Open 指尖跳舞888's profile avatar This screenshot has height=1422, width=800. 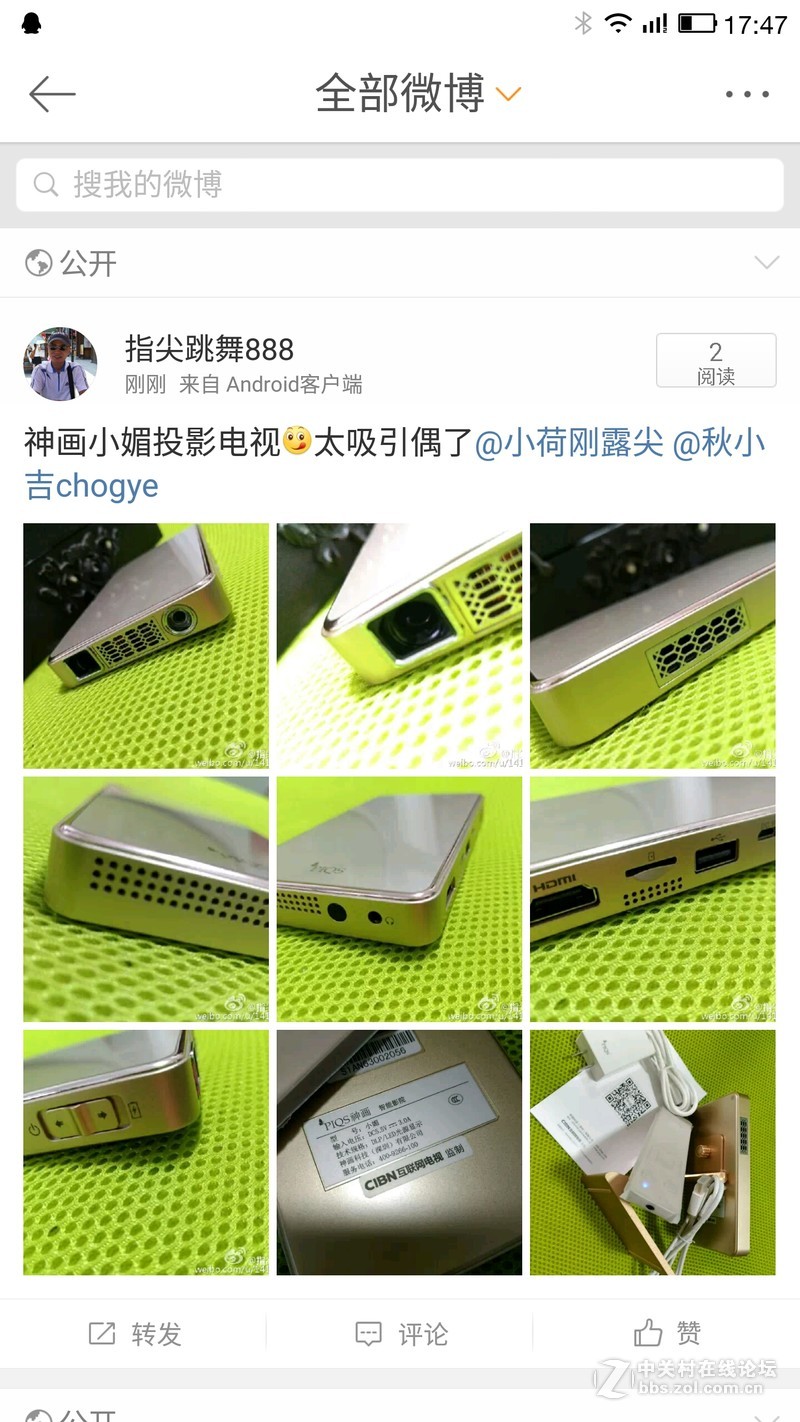(x=60, y=364)
